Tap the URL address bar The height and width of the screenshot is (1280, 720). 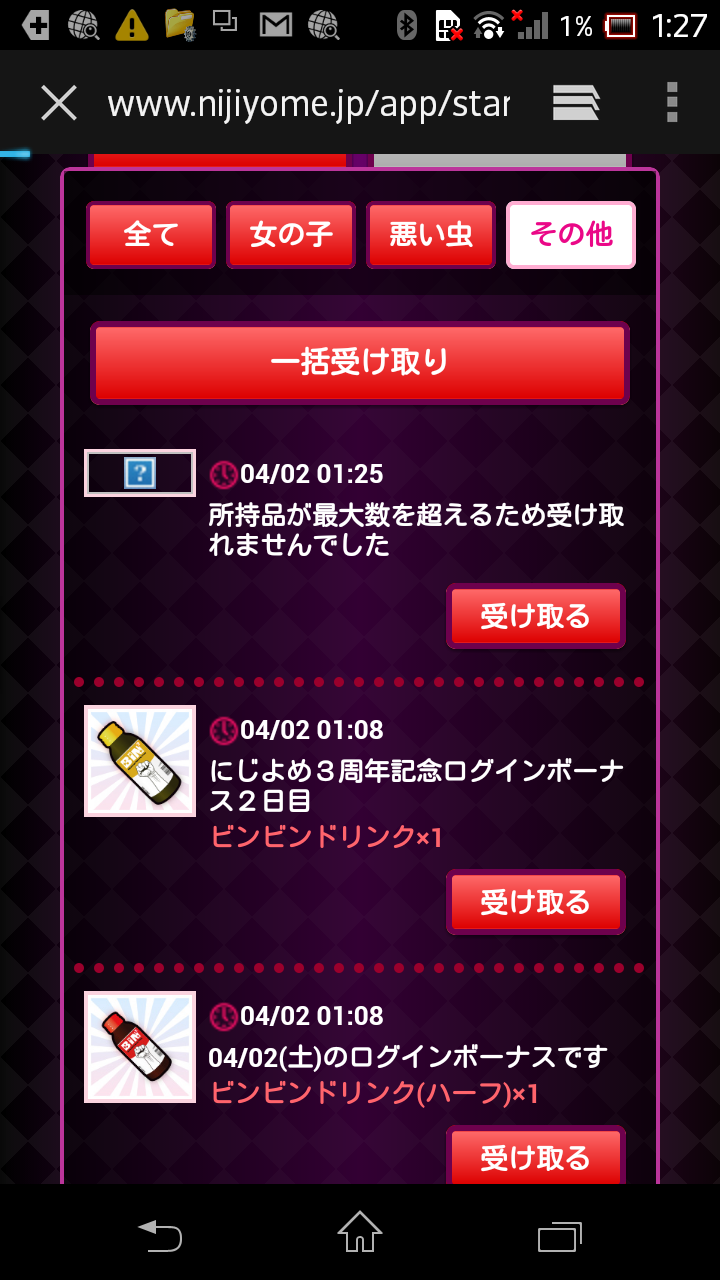(x=308, y=102)
